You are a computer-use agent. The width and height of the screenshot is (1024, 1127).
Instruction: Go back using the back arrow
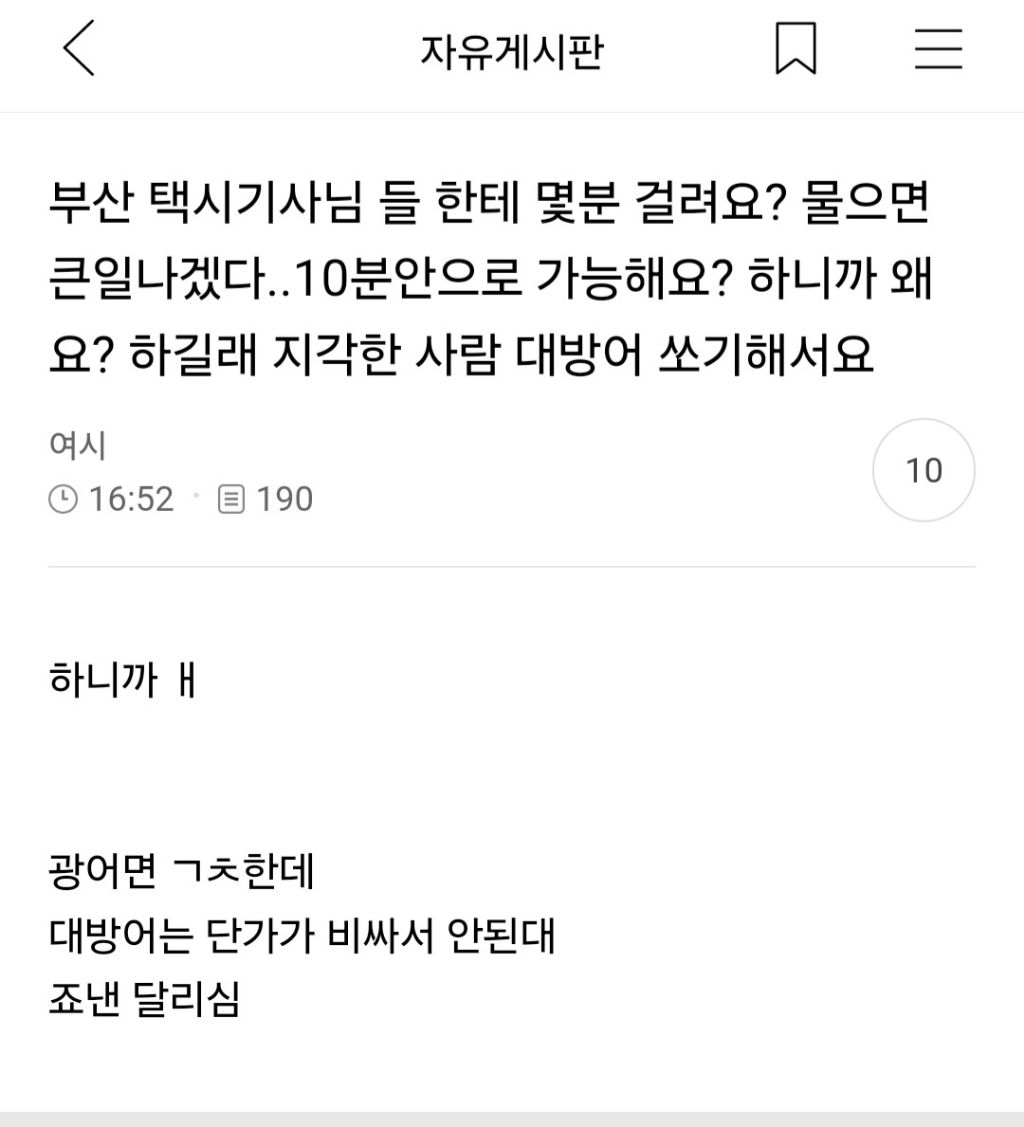pos(79,50)
